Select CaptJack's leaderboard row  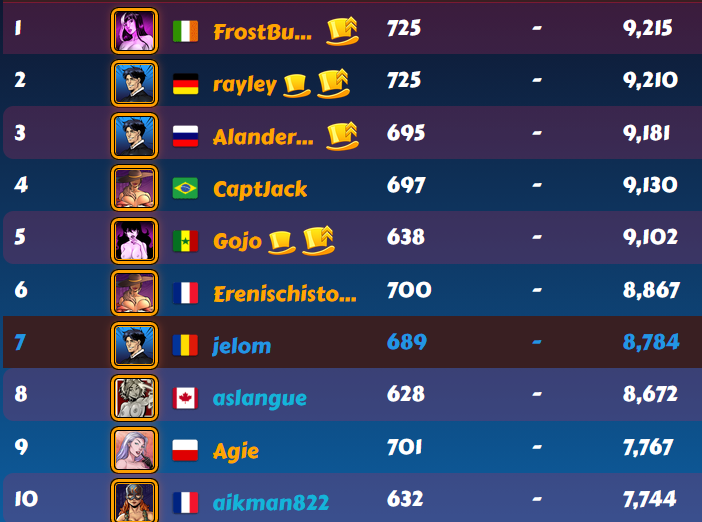point(260,189)
